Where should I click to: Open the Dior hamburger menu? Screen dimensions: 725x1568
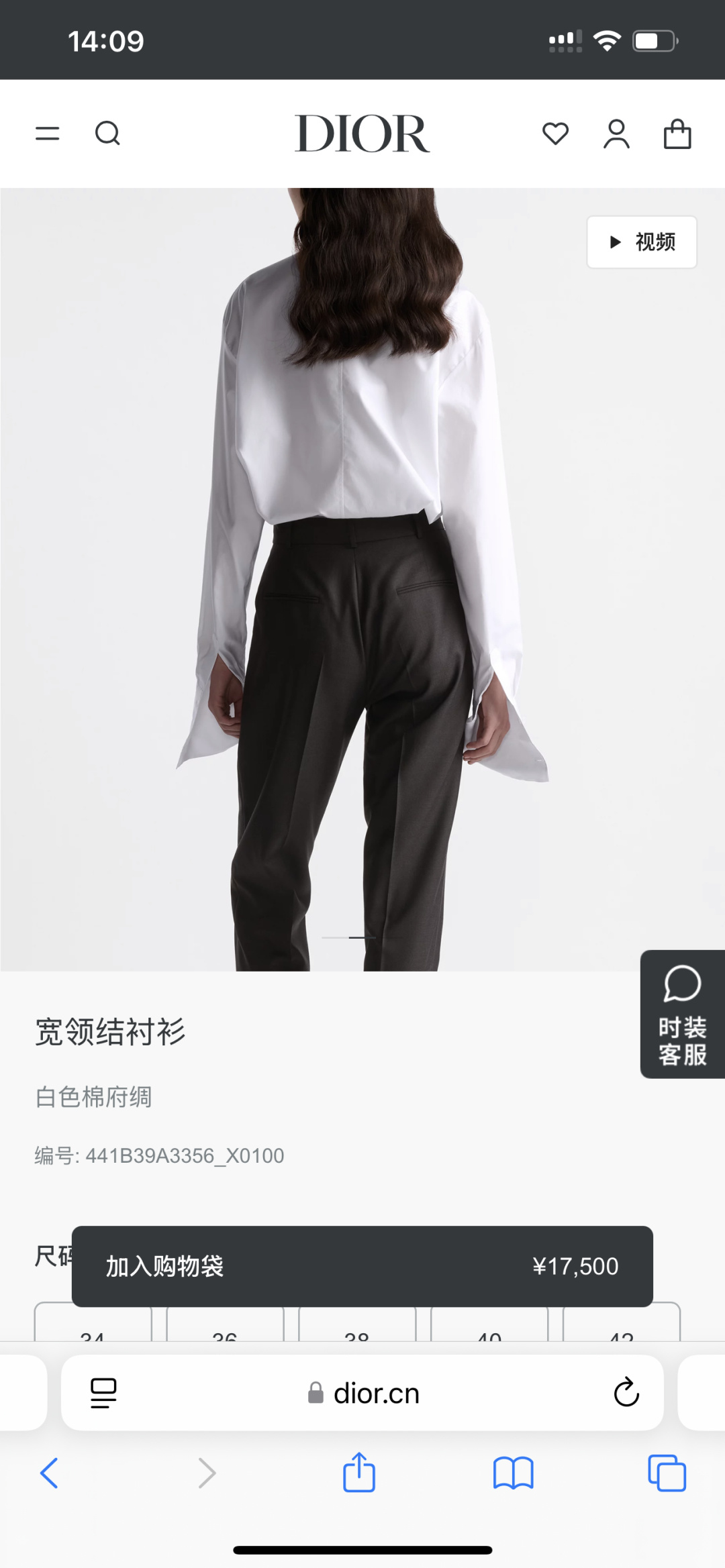[x=48, y=134]
